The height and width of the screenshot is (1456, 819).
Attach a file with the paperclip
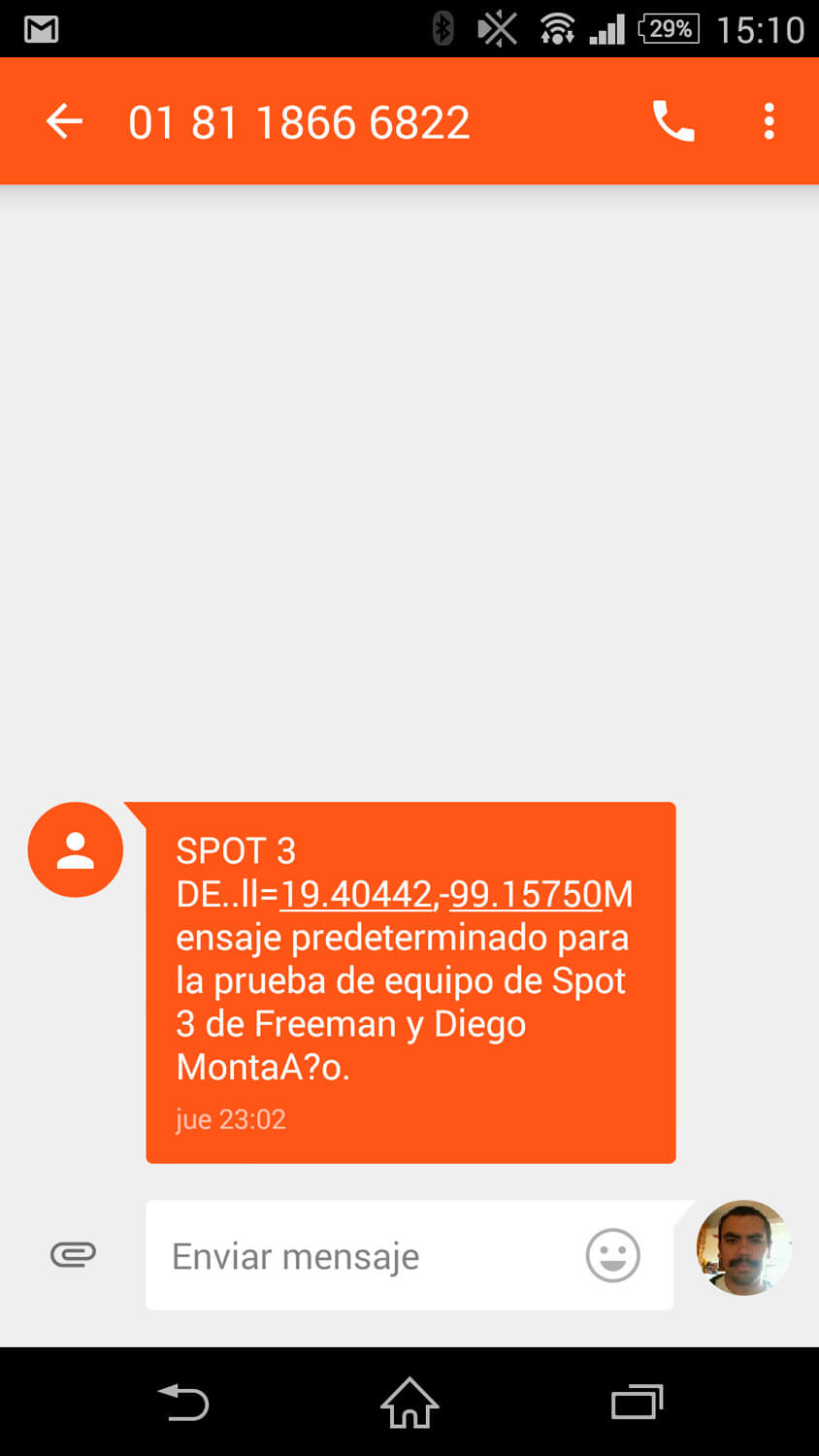(x=73, y=1255)
